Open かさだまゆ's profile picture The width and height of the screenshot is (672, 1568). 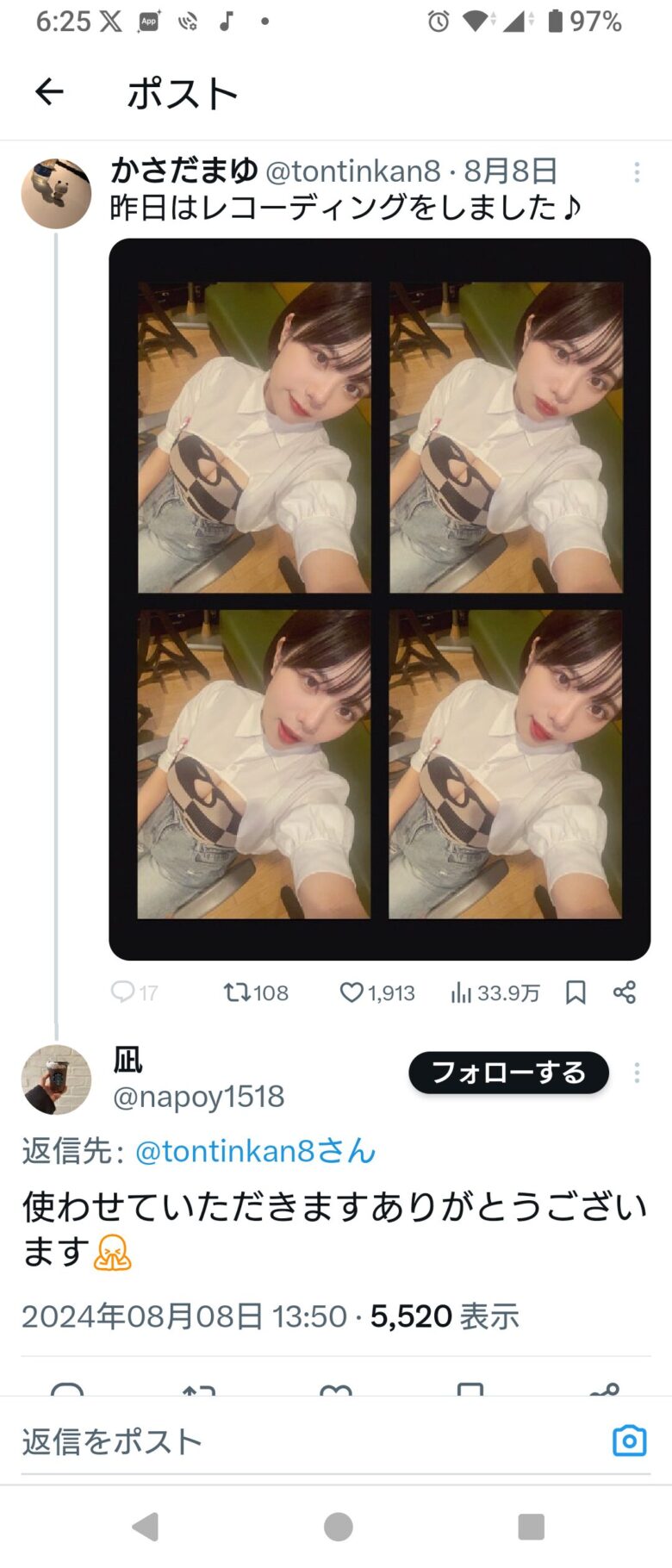[x=56, y=193]
